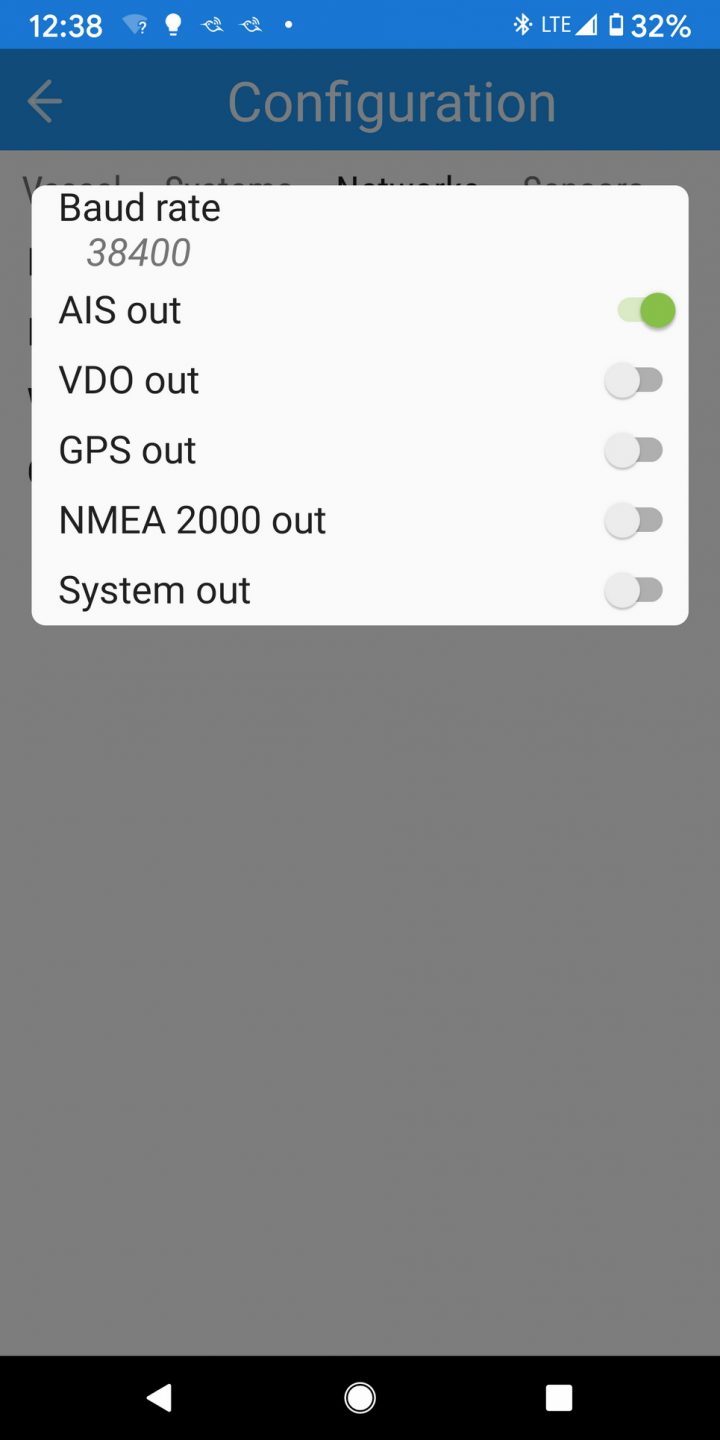Image resolution: width=720 pixels, height=1440 pixels.
Task: Enable System out output
Action: point(634,590)
